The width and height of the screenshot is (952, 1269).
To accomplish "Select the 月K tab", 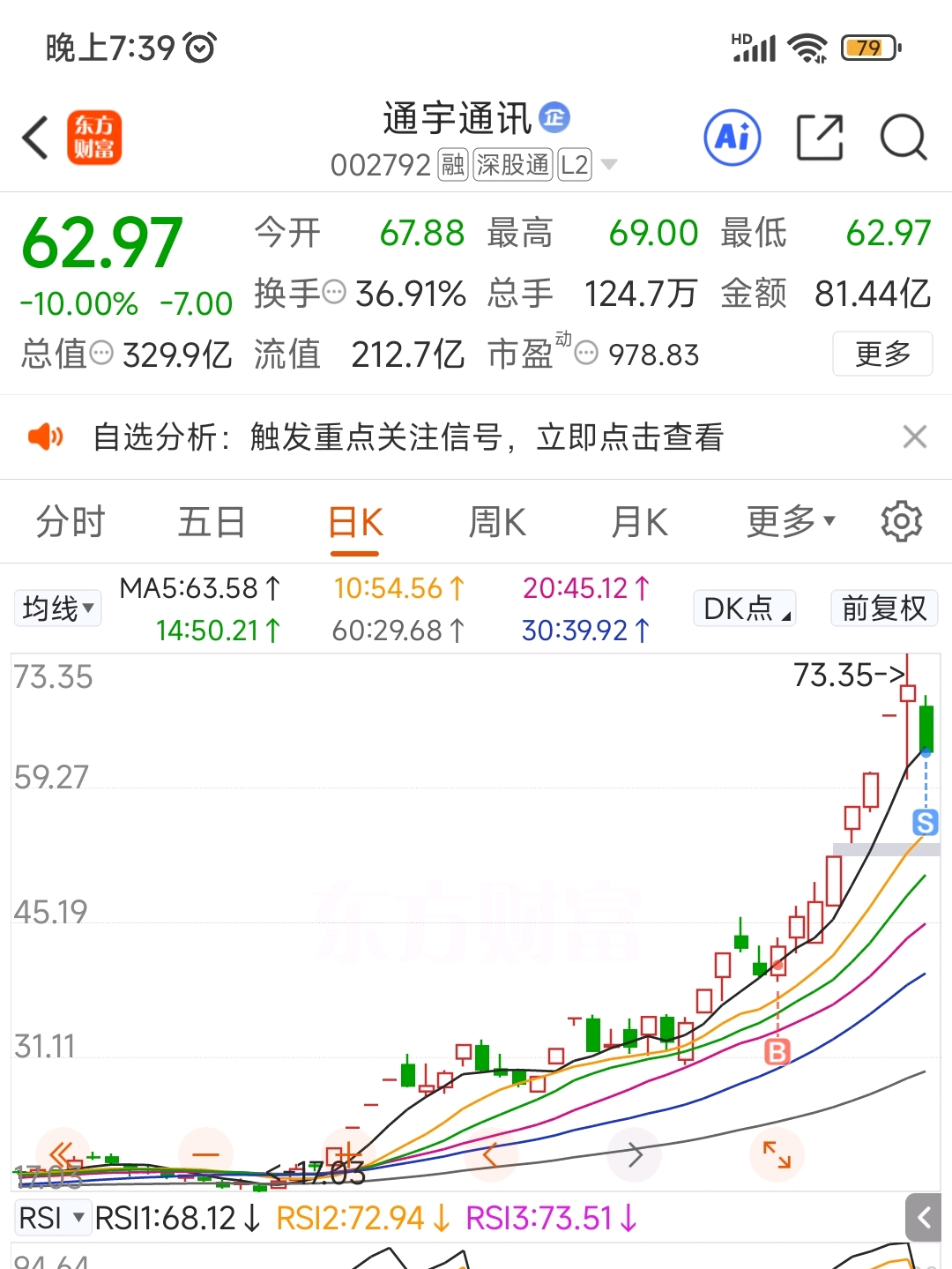I will click(640, 522).
